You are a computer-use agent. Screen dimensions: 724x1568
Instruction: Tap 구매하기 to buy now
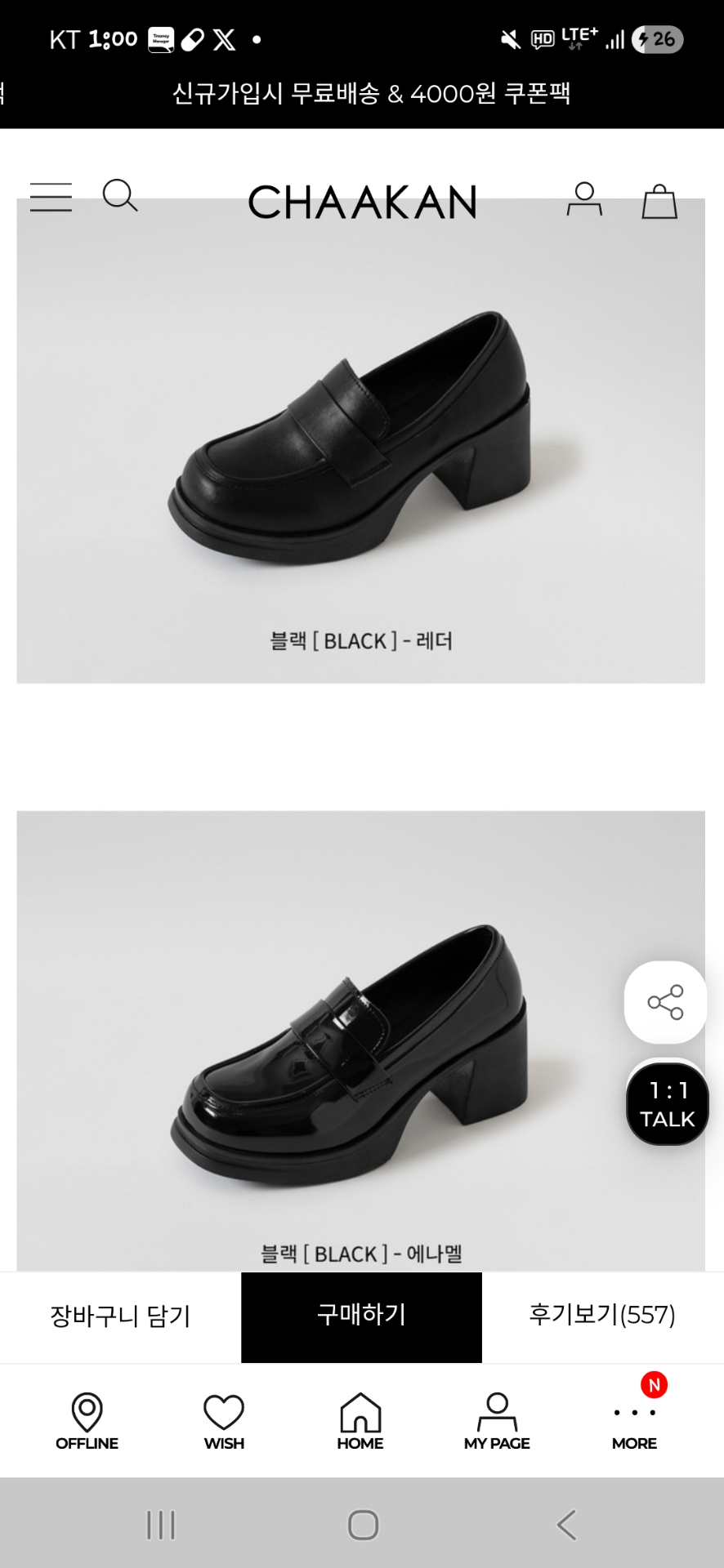coord(361,1316)
